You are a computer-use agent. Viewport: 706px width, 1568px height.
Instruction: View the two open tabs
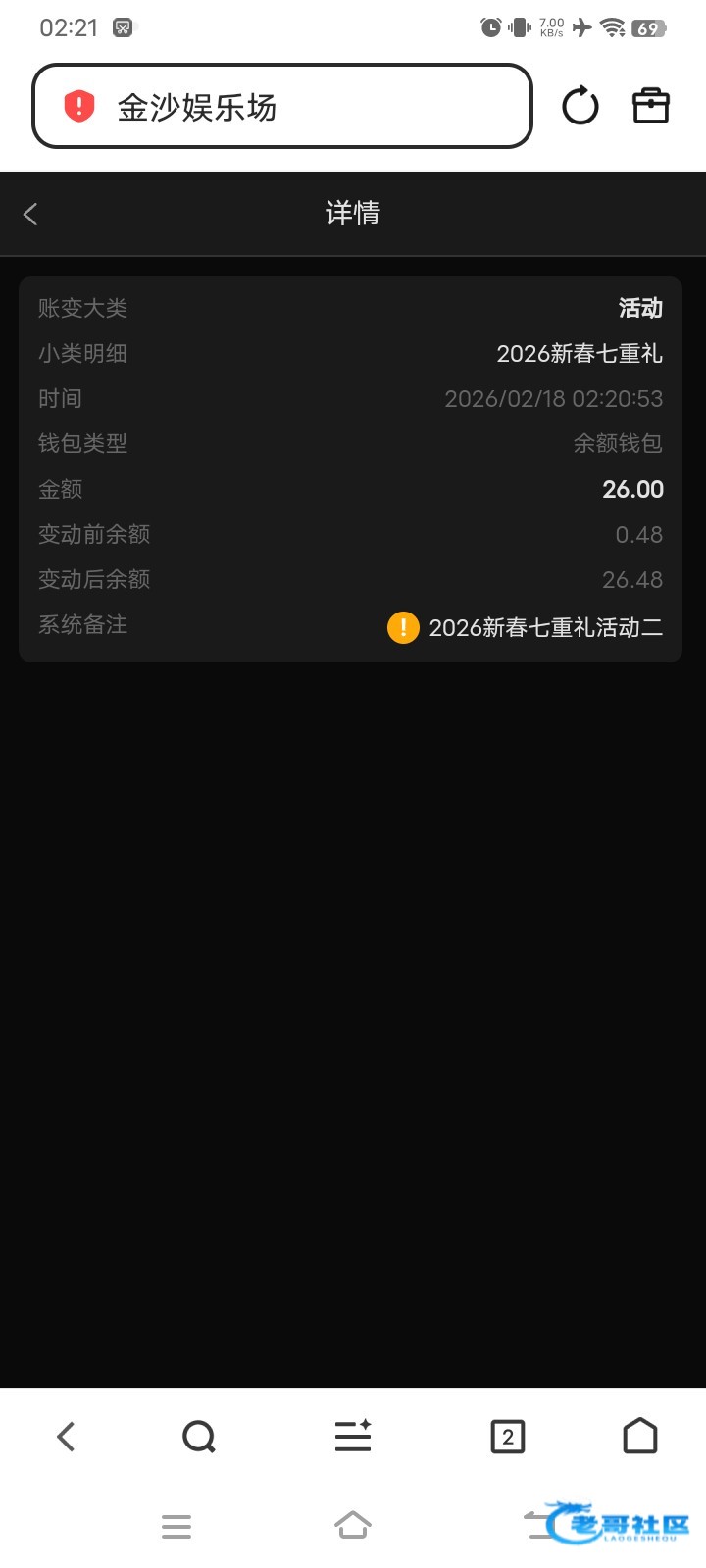coord(507,1437)
